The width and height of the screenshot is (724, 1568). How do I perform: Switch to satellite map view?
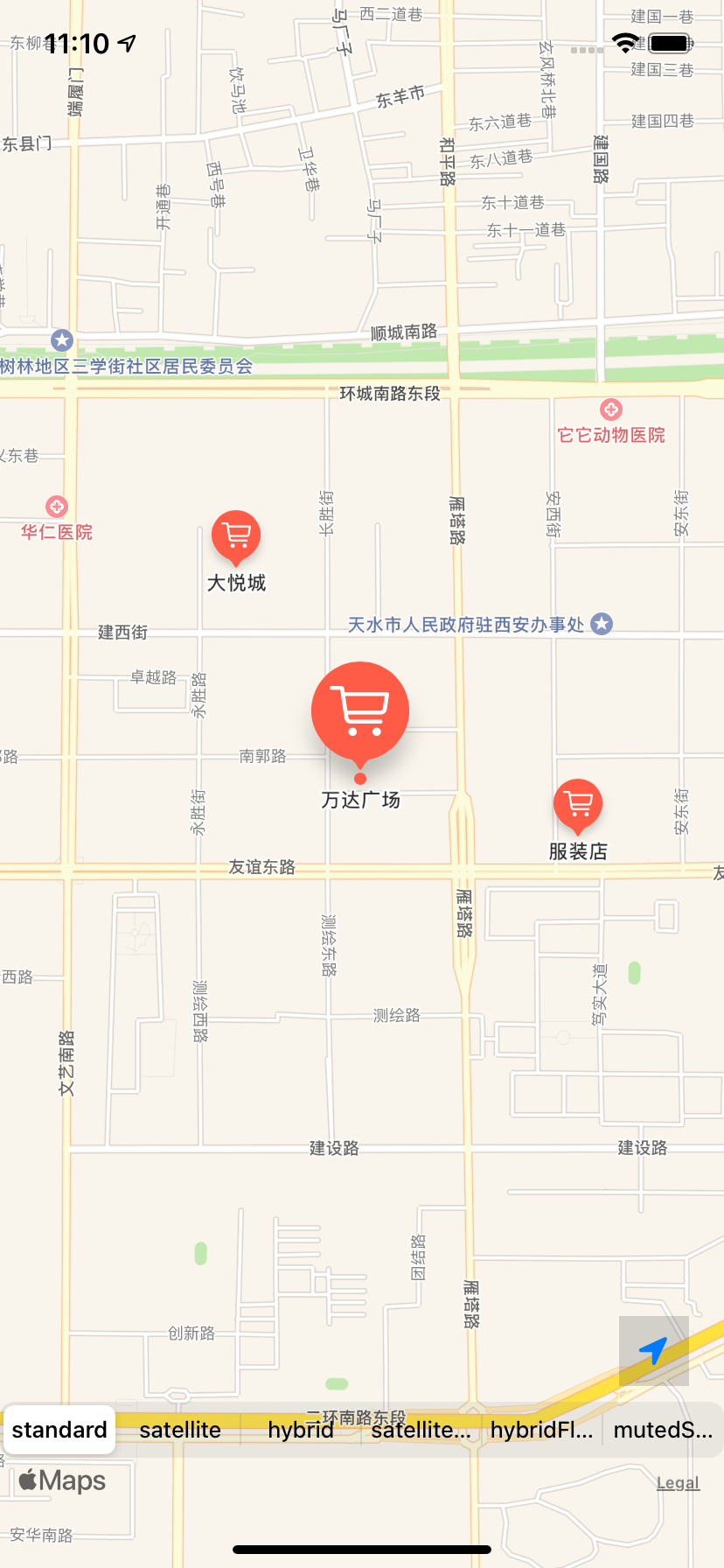[x=180, y=1430]
